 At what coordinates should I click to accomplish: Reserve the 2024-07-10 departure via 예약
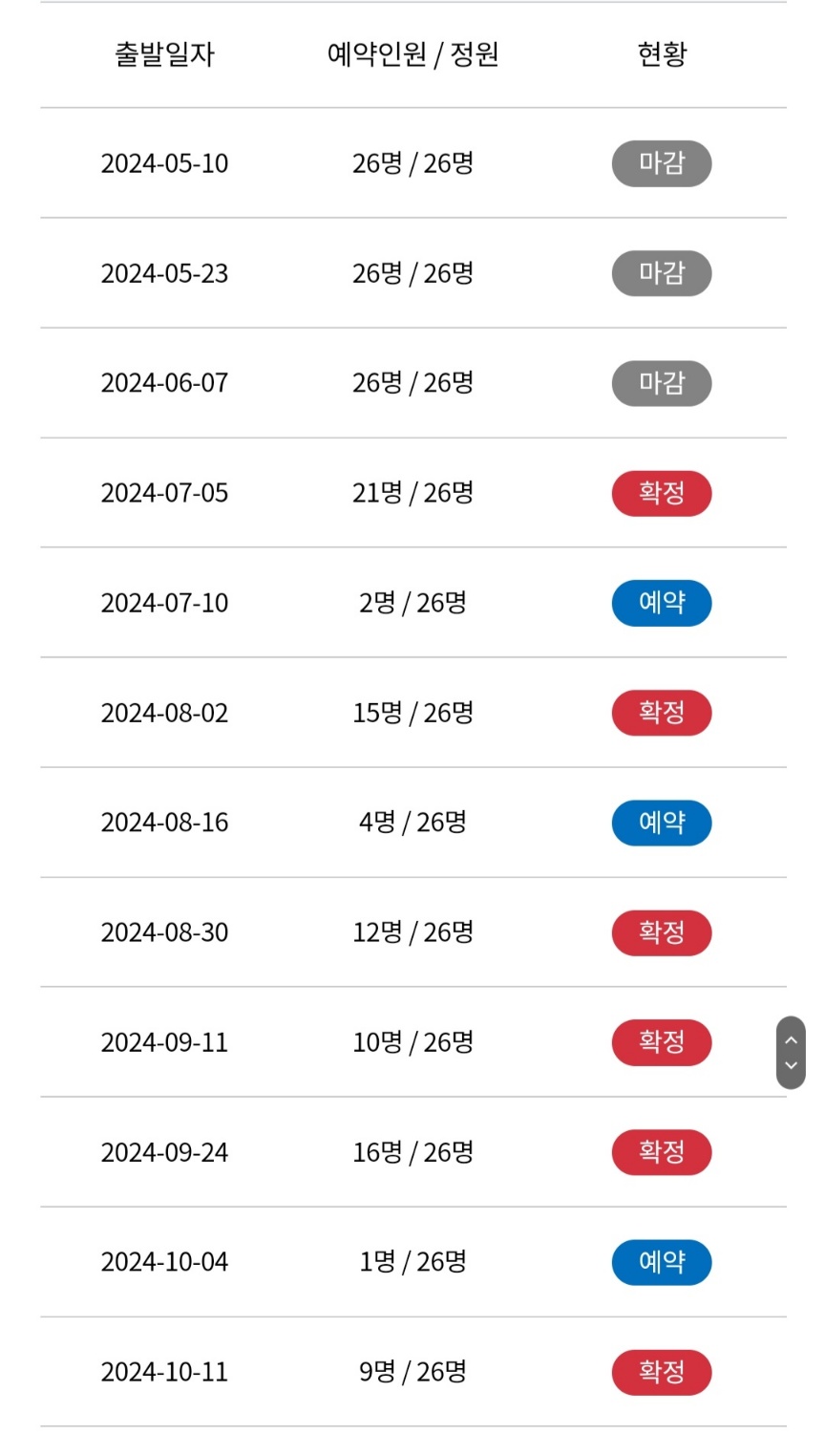coord(662,603)
